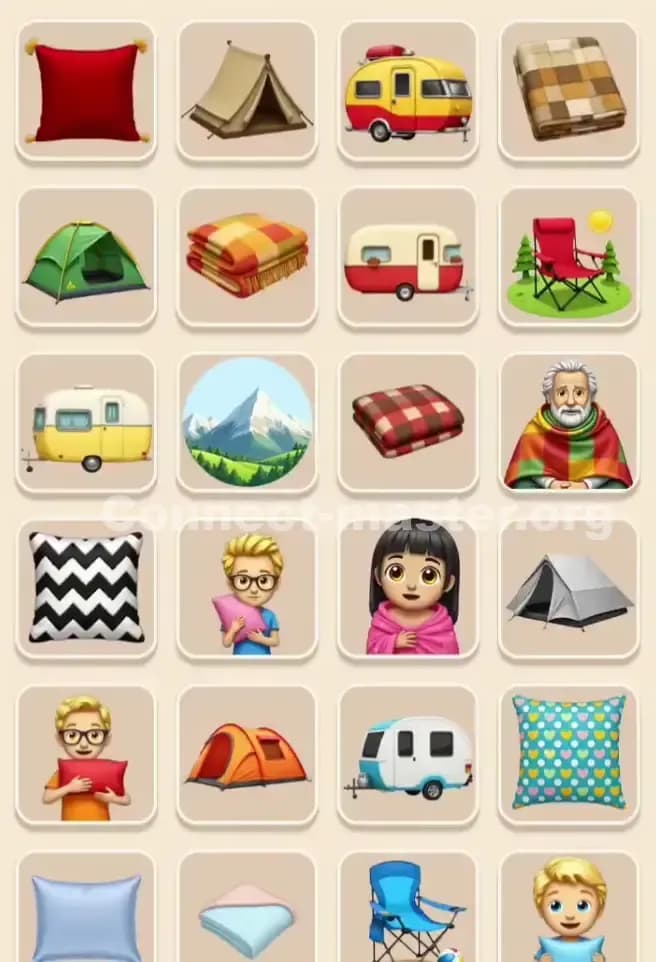
Task: Select the brown checkered blanket tile
Action: (568, 91)
